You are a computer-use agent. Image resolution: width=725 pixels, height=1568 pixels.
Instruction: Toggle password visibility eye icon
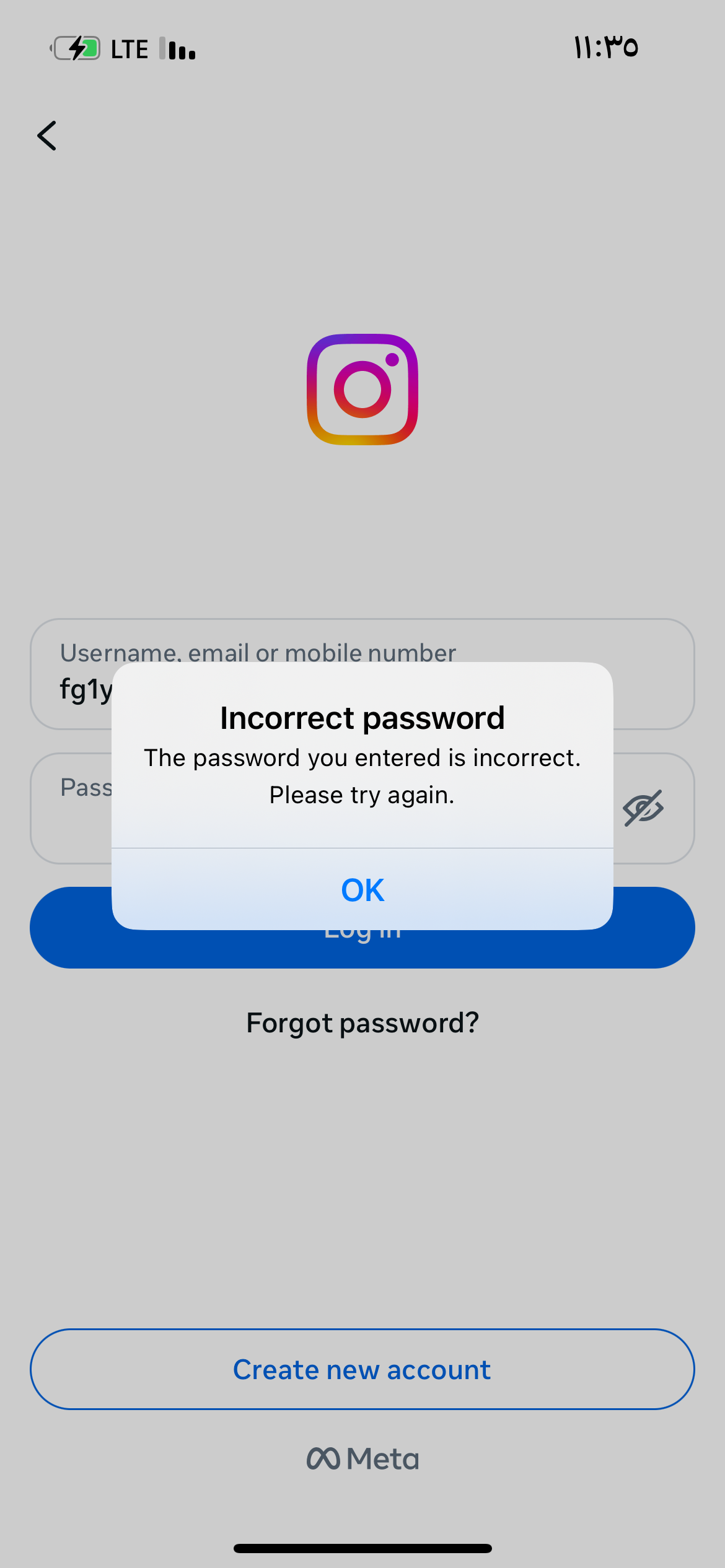(x=643, y=808)
